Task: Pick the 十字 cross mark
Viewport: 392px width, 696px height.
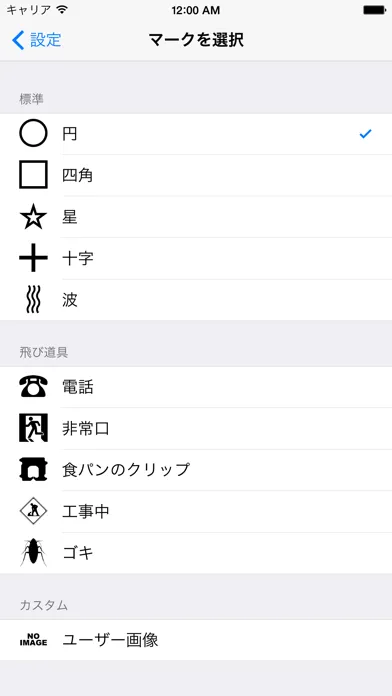Action: 196,258
